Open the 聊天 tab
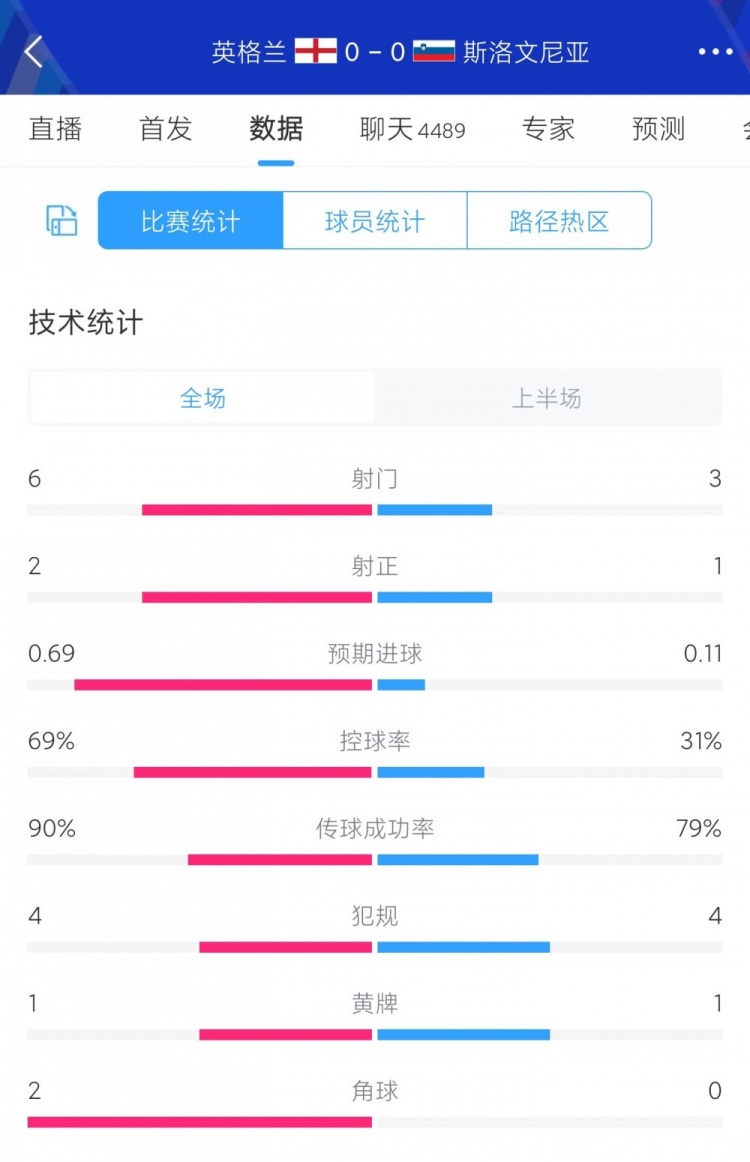This screenshot has width=750, height=1162. point(411,129)
